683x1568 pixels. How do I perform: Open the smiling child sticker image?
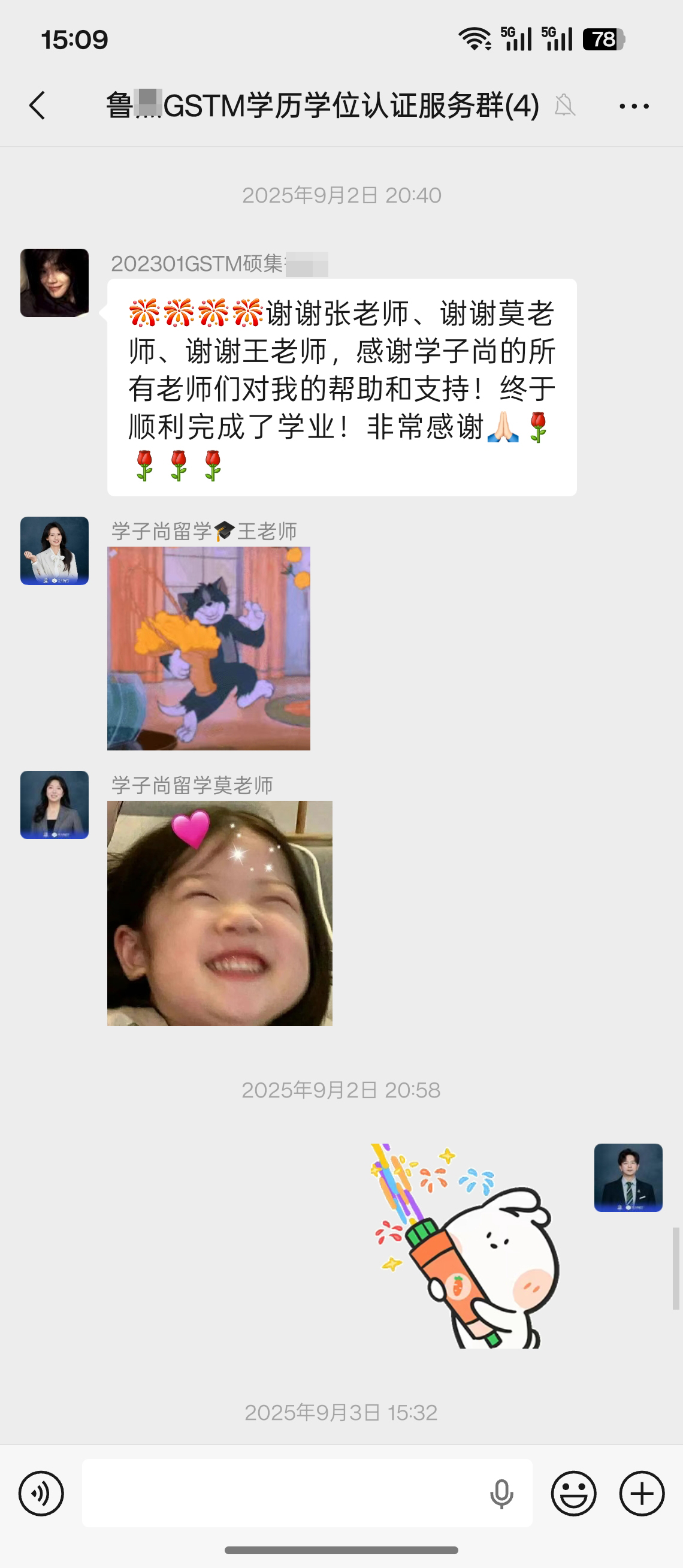tap(220, 913)
